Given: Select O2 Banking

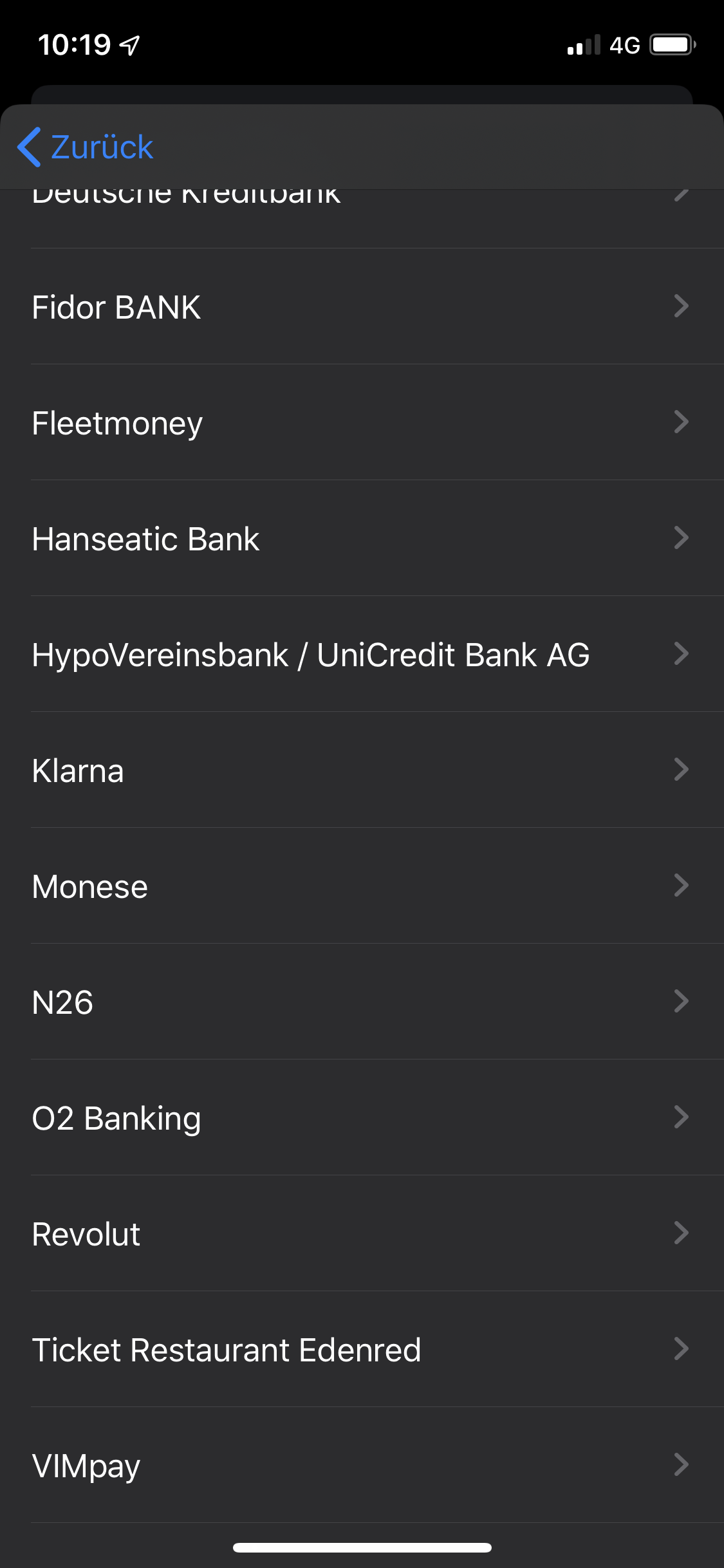Looking at the screenshot, I should pos(362,1117).
